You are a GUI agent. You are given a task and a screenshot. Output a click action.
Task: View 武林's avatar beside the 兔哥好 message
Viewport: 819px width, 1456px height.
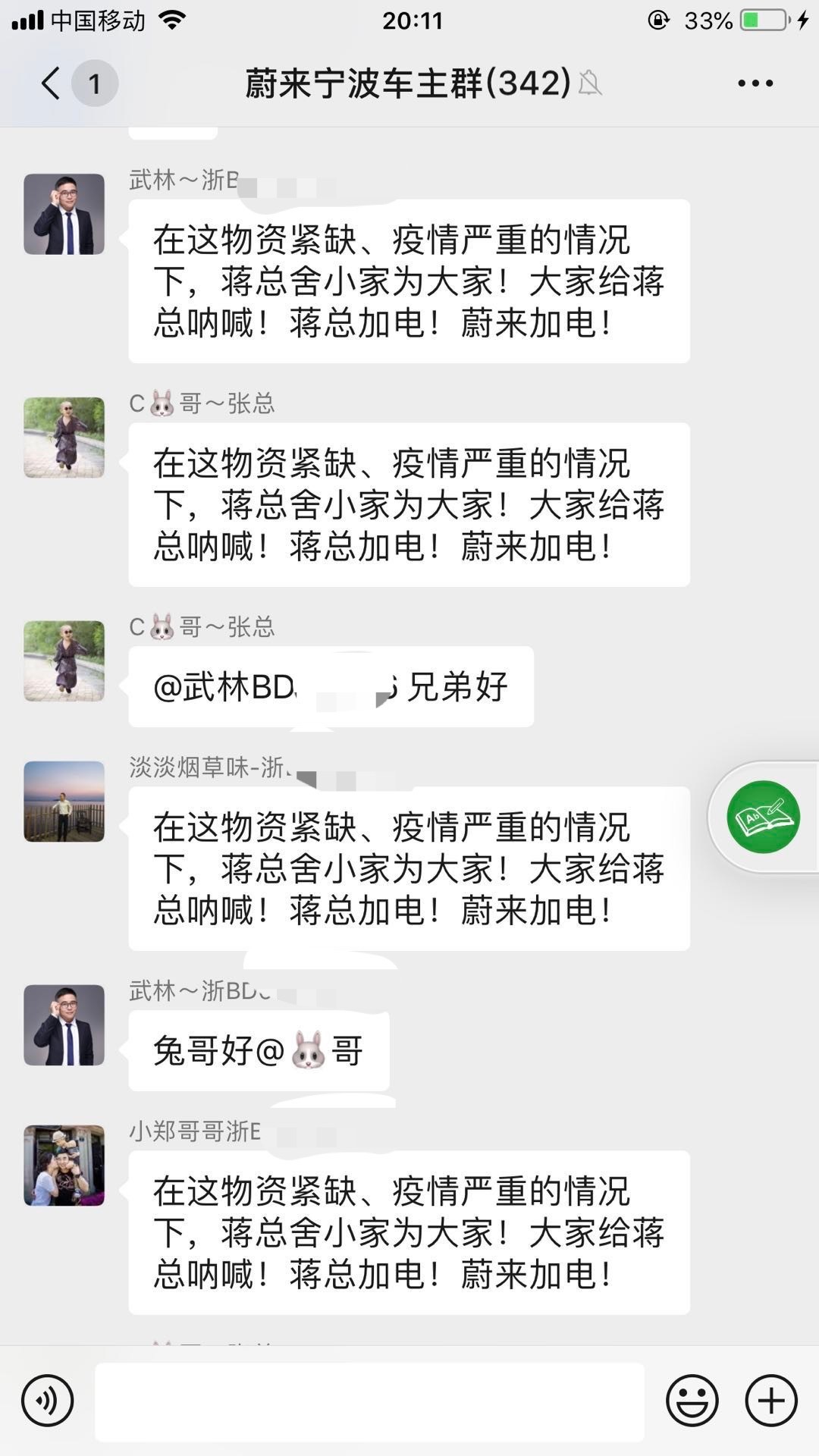point(64,1025)
